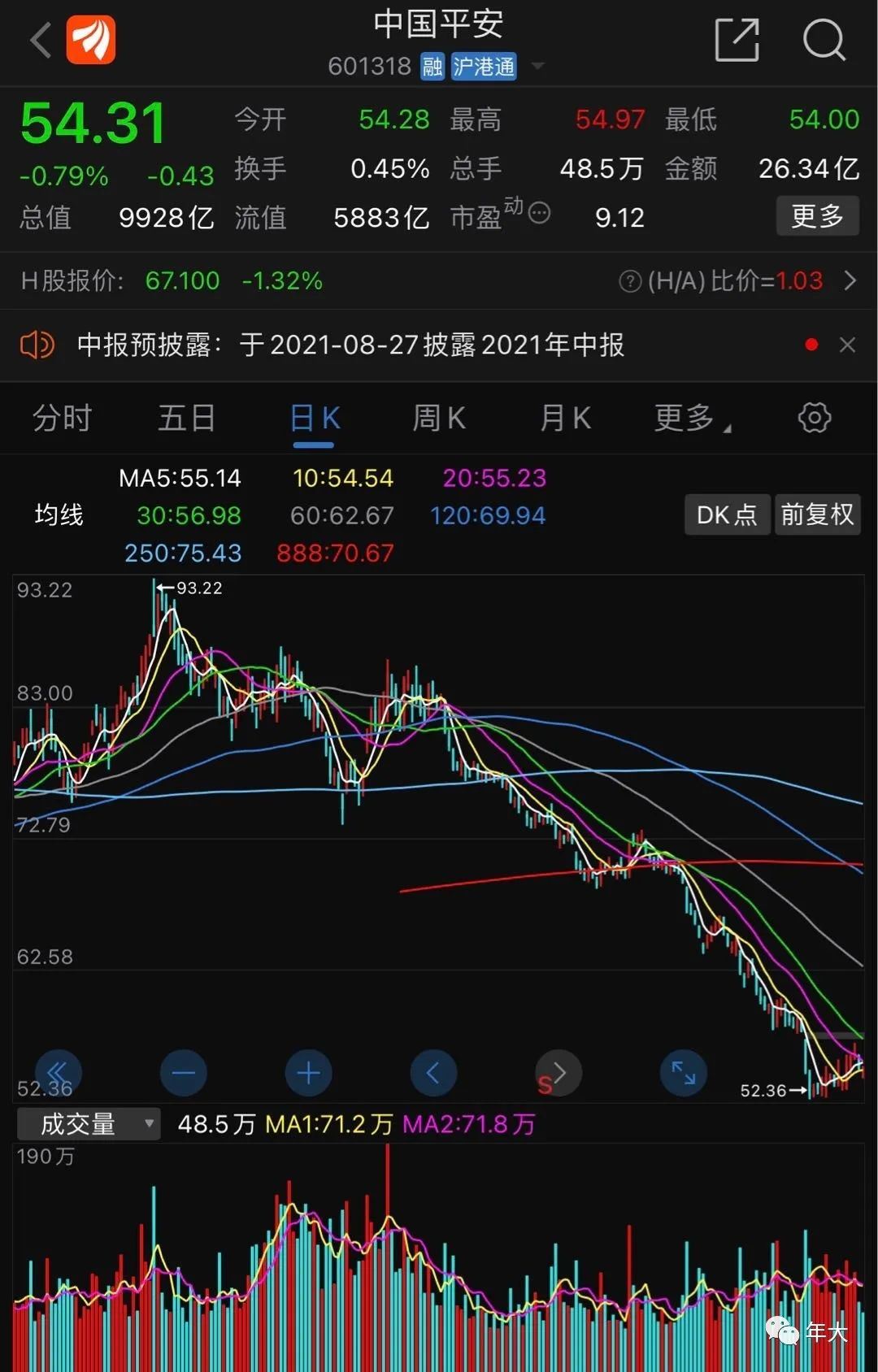Switch to the 周K tab
Viewport: 878px width, 1372px height.
[439, 419]
